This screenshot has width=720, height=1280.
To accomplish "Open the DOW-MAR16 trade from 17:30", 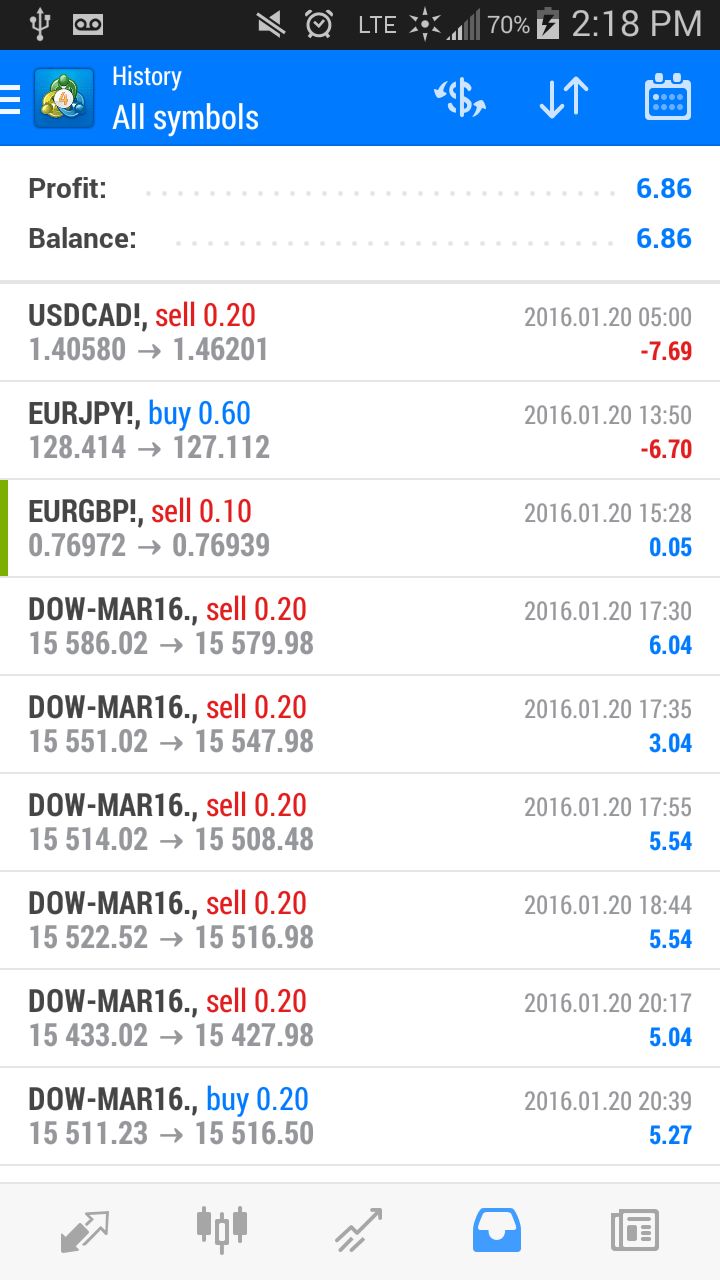I will coord(360,627).
